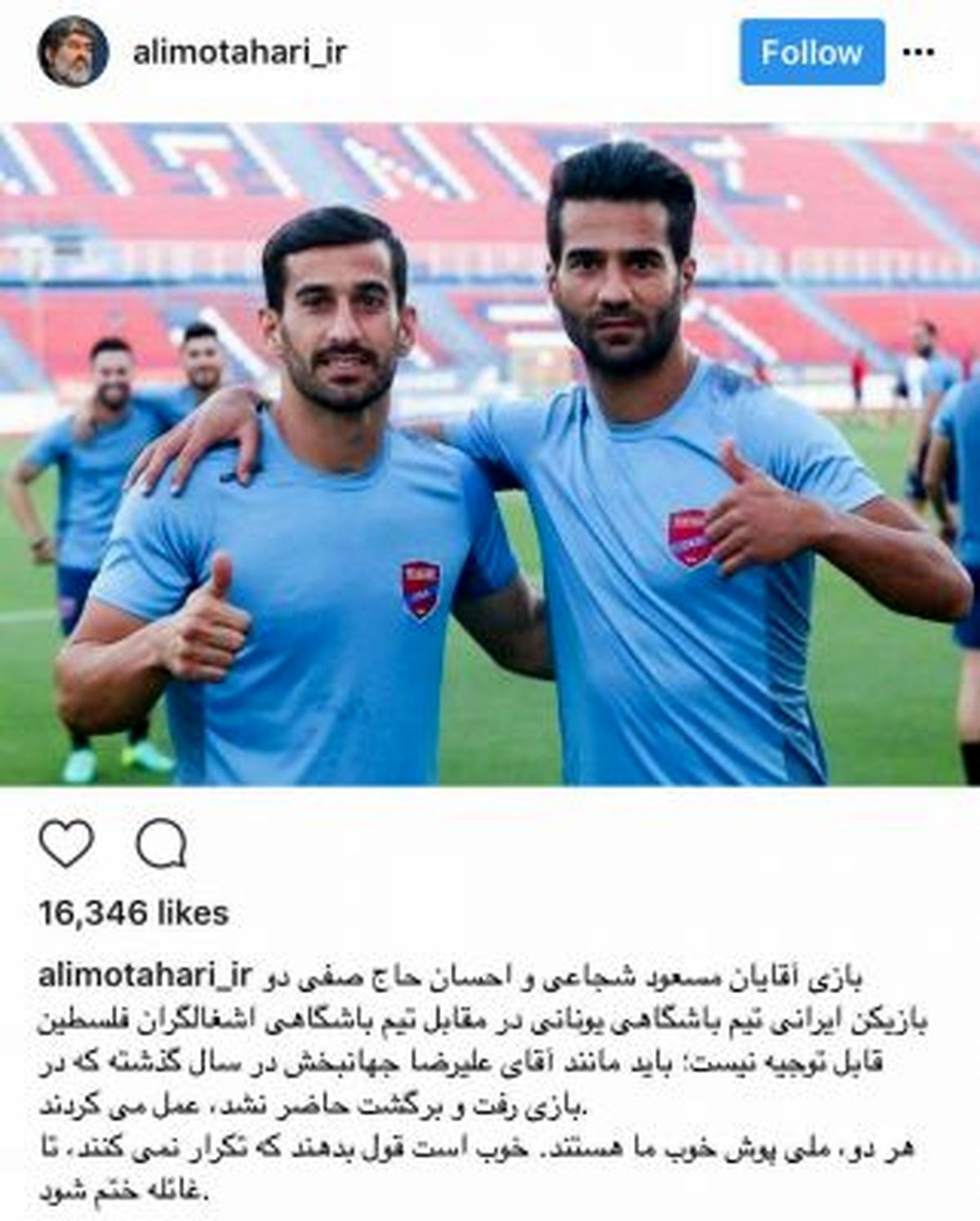980x1221 pixels.
Task: View the 16,346 likes list
Action: (134, 912)
